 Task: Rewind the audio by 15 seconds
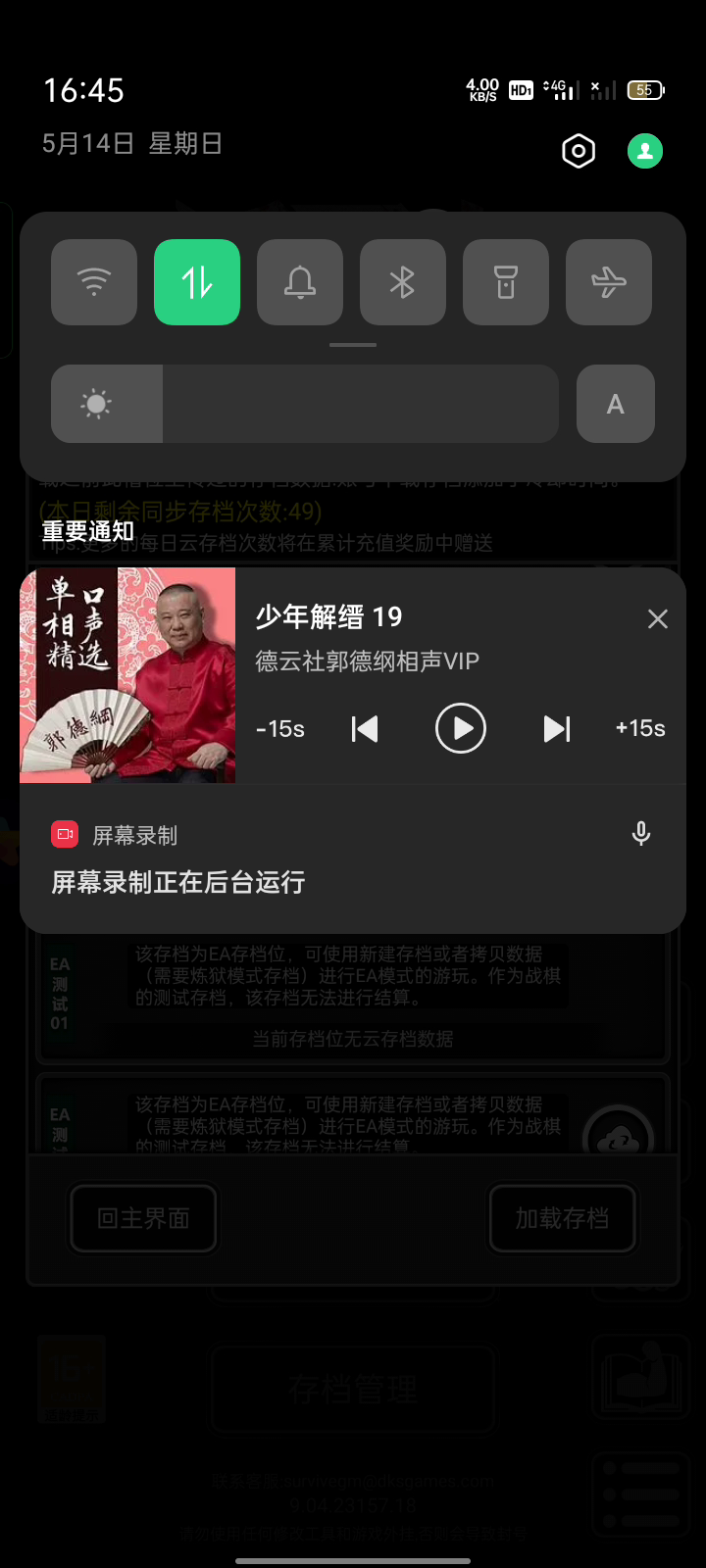(280, 729)
